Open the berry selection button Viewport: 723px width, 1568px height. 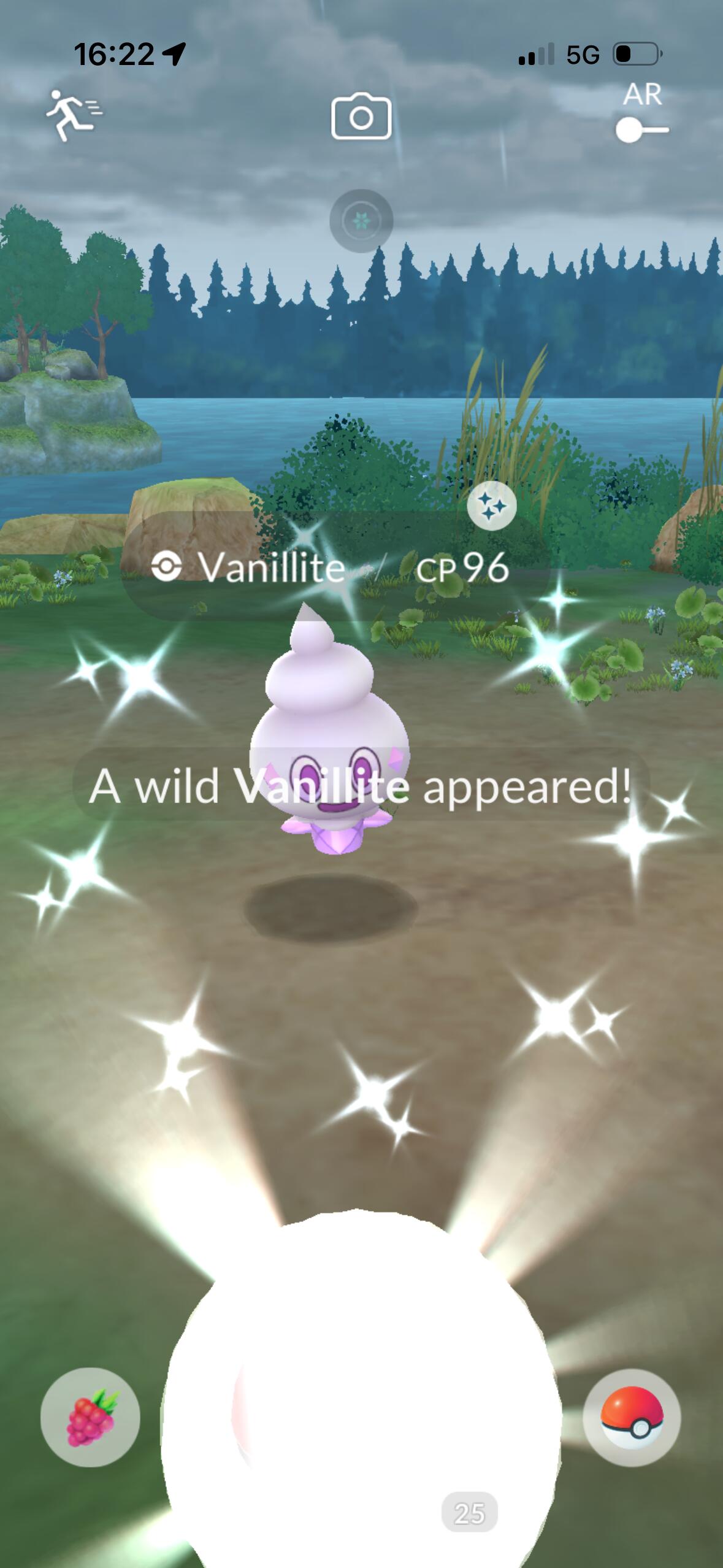90,1417
